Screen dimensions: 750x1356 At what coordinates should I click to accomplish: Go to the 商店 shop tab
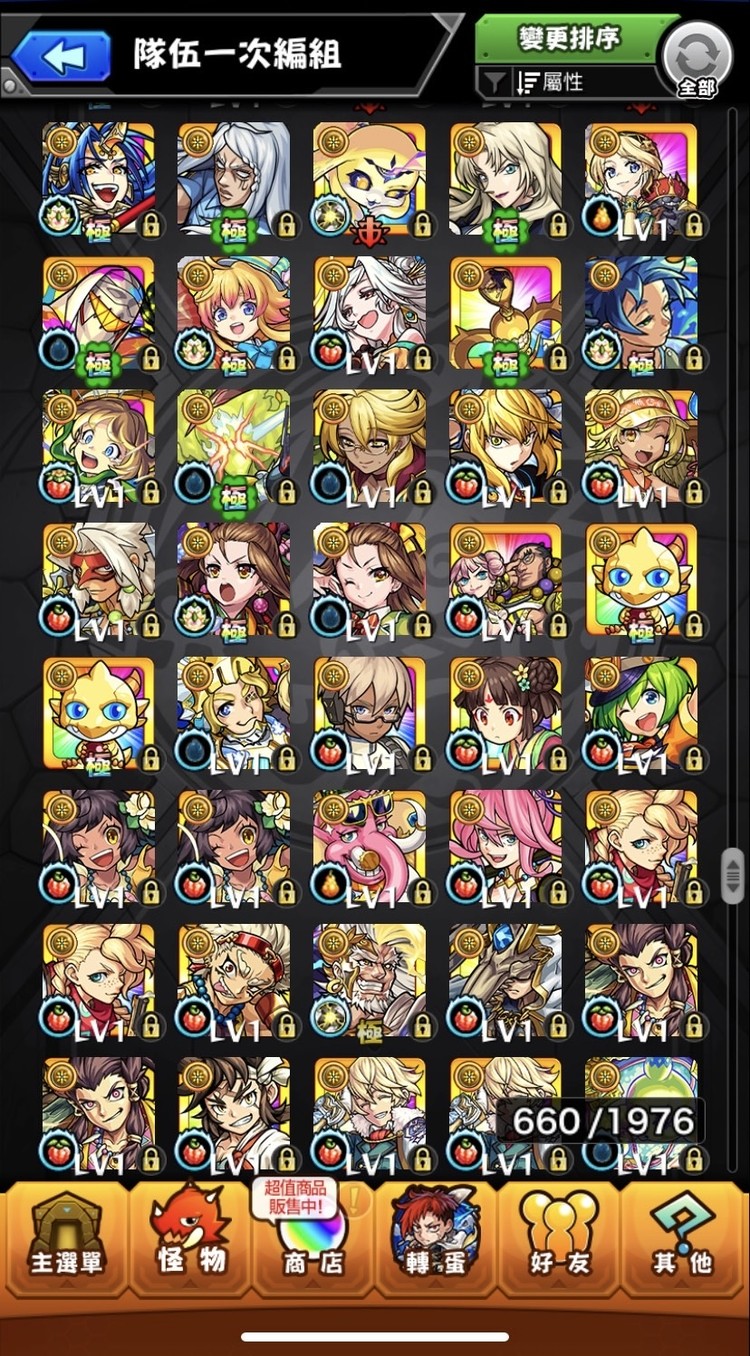tap(313, 1238)
